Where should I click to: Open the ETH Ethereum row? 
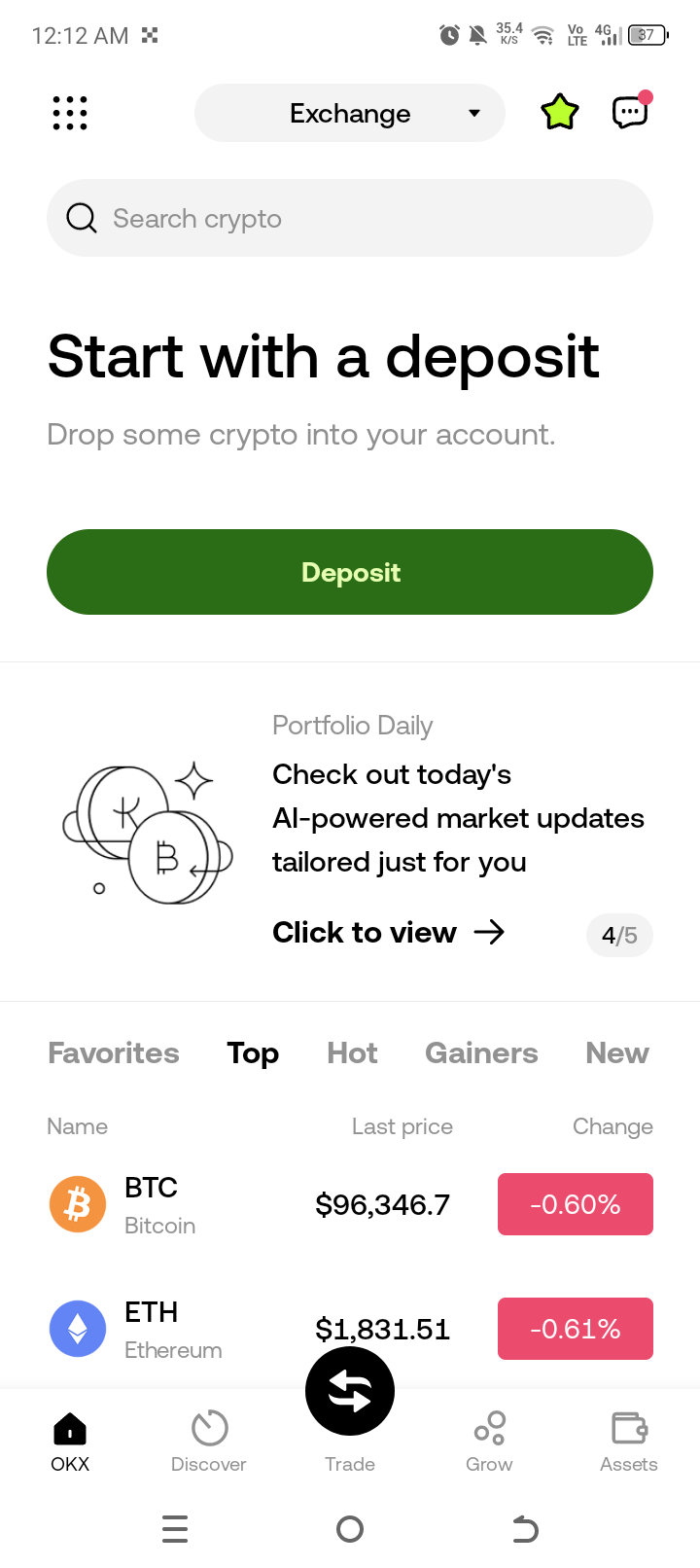194,1329
